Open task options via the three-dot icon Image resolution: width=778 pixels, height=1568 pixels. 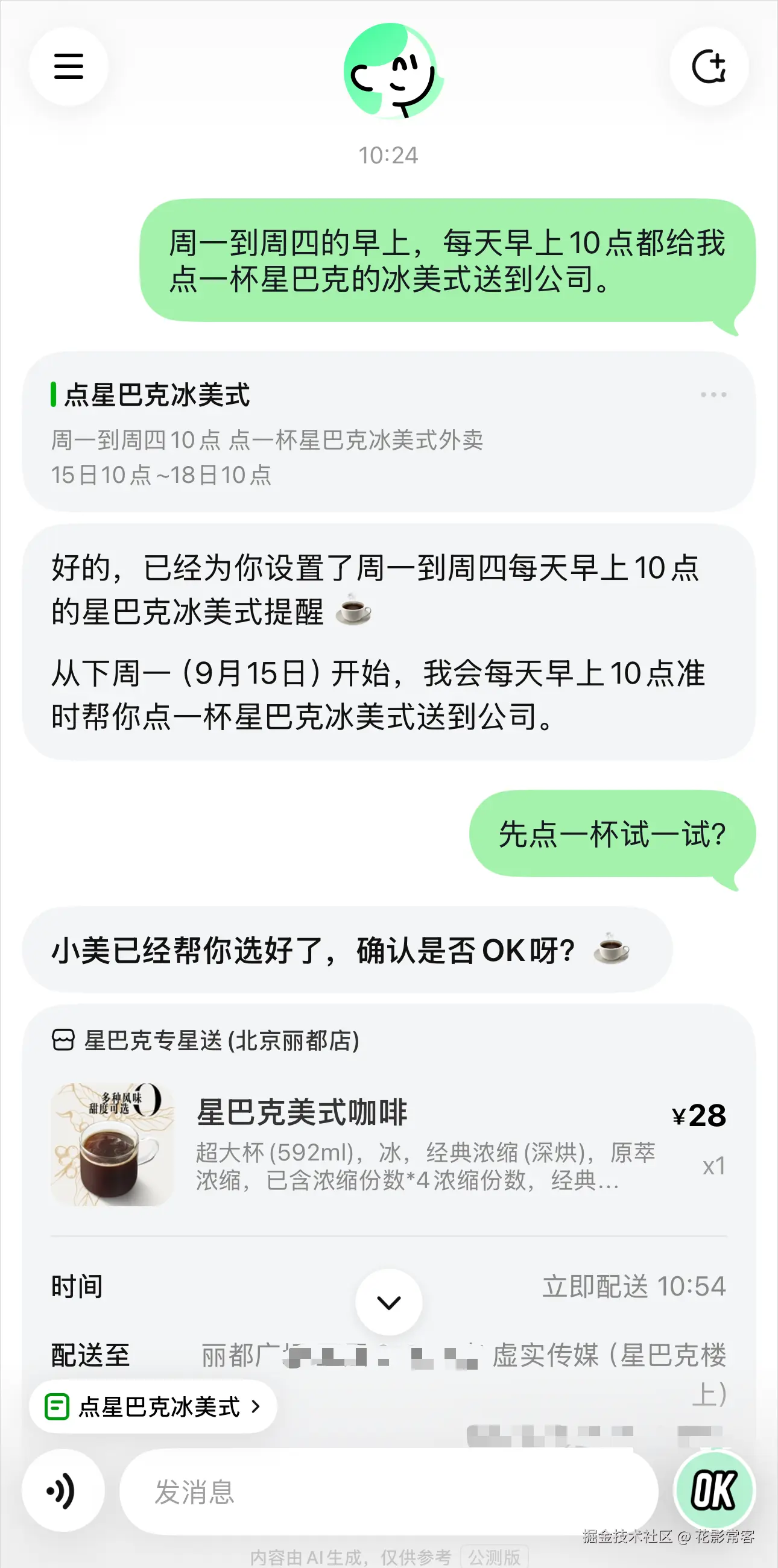click(x=712, y=394)
